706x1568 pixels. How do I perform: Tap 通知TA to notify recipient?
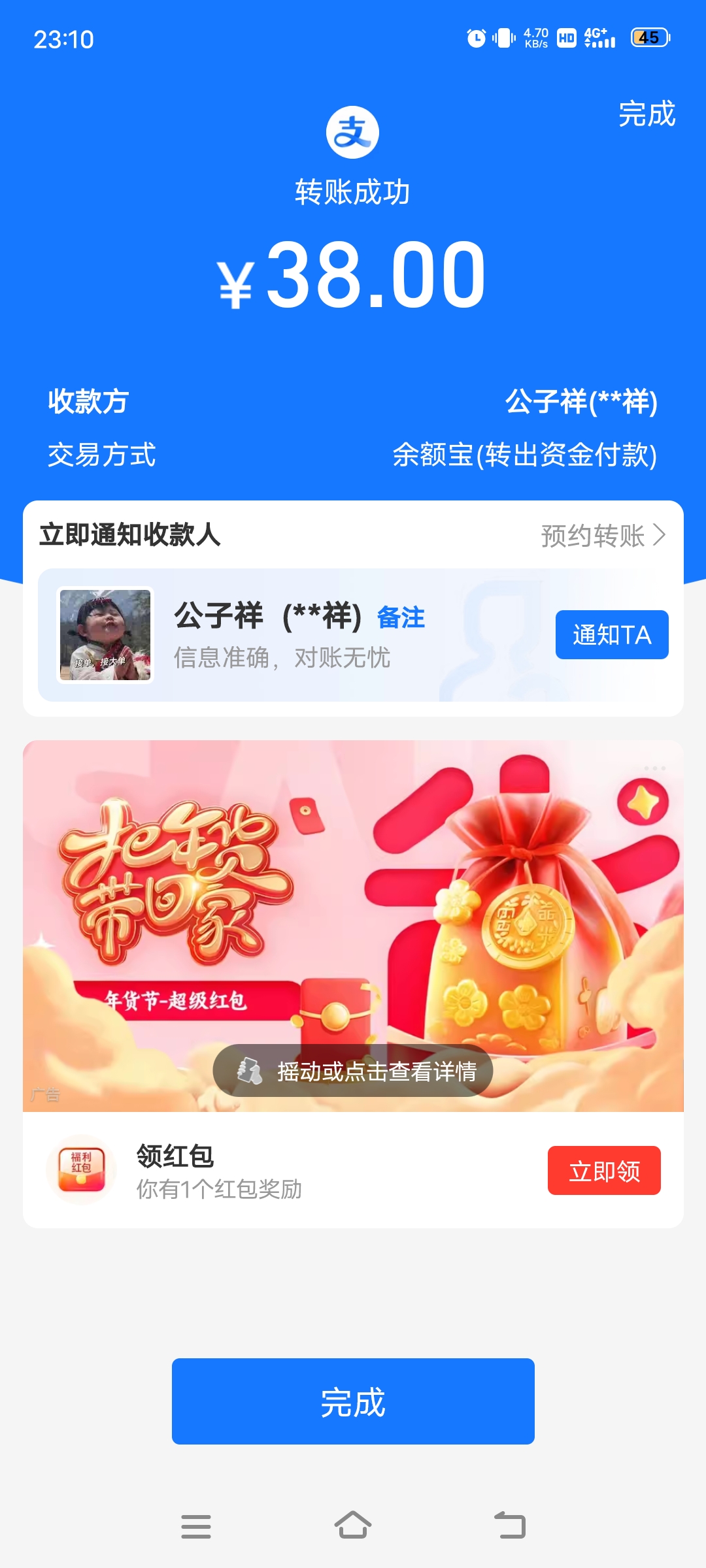click(x=611, y=635)
